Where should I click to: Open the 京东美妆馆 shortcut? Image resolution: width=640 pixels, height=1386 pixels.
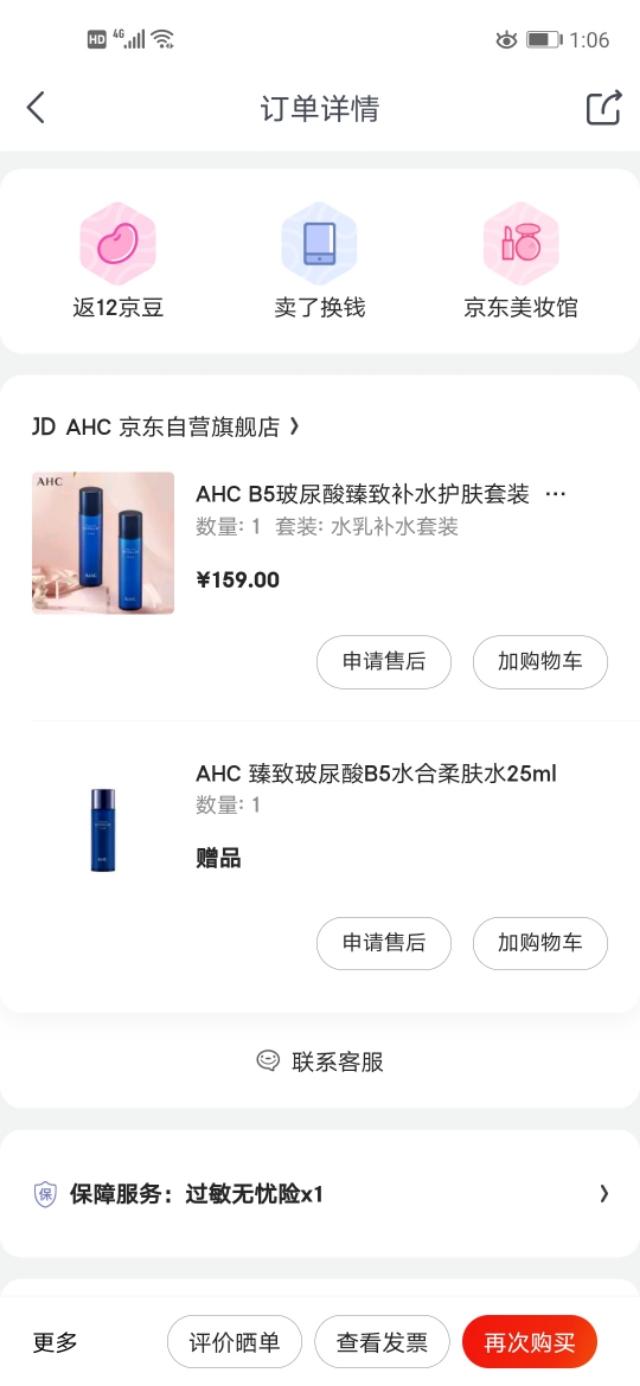point(521,261)
